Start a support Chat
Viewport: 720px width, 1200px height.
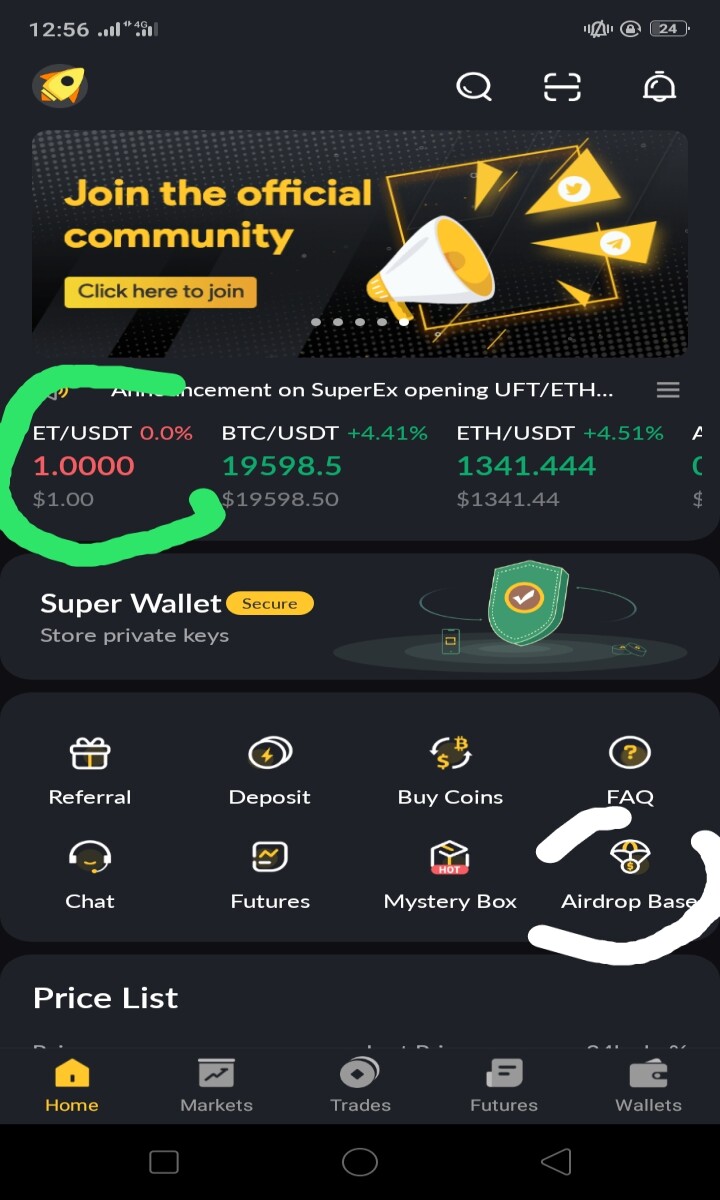pyautogui.click(x=90, y=875)
